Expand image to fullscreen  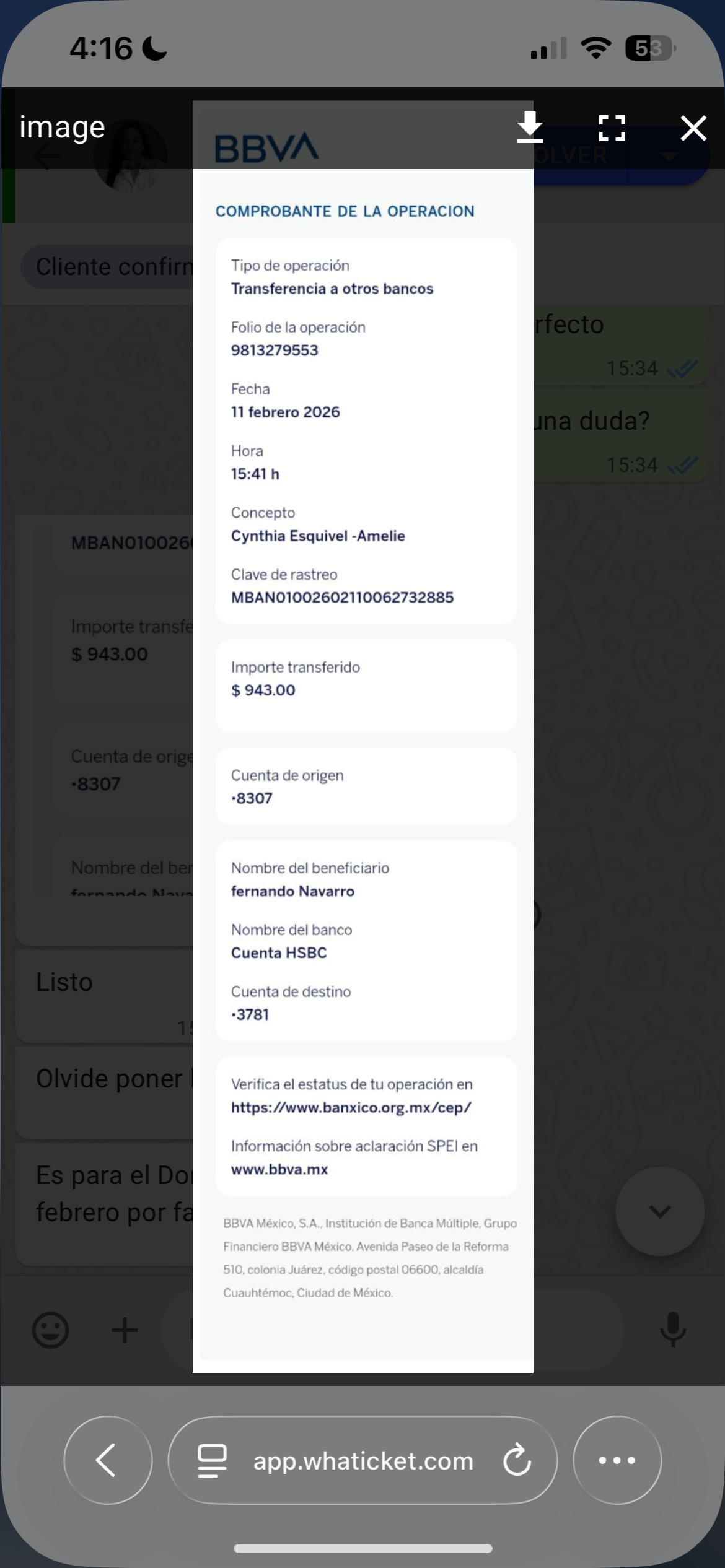pyautogui.click(x=612, y=128)
